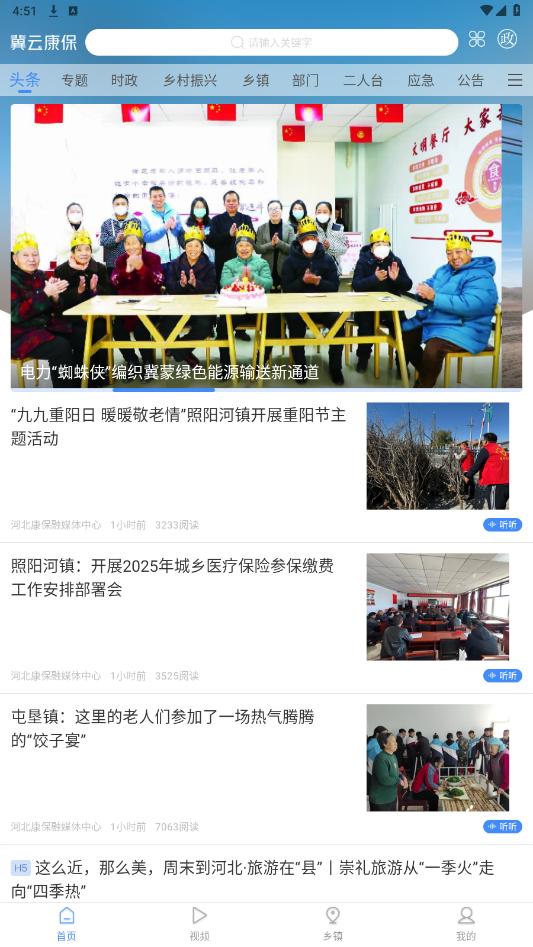The width and height of the screenshot is (533, 947).
Task: Go to the 乡镇 bottom tab
Action: [x=333, y=924]
